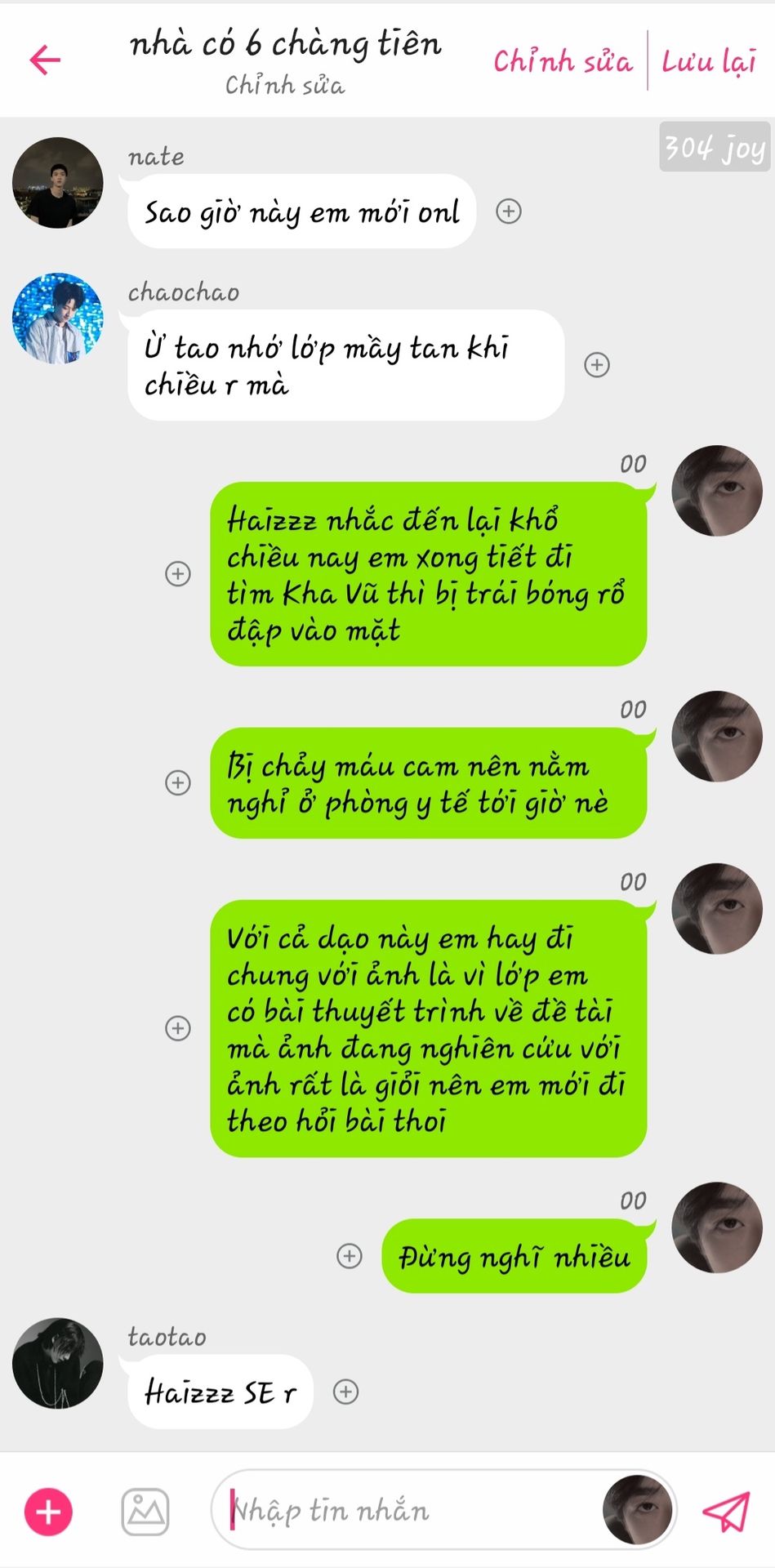
Task: Open chaochao's profile avatar
Action: pos(58,318)
